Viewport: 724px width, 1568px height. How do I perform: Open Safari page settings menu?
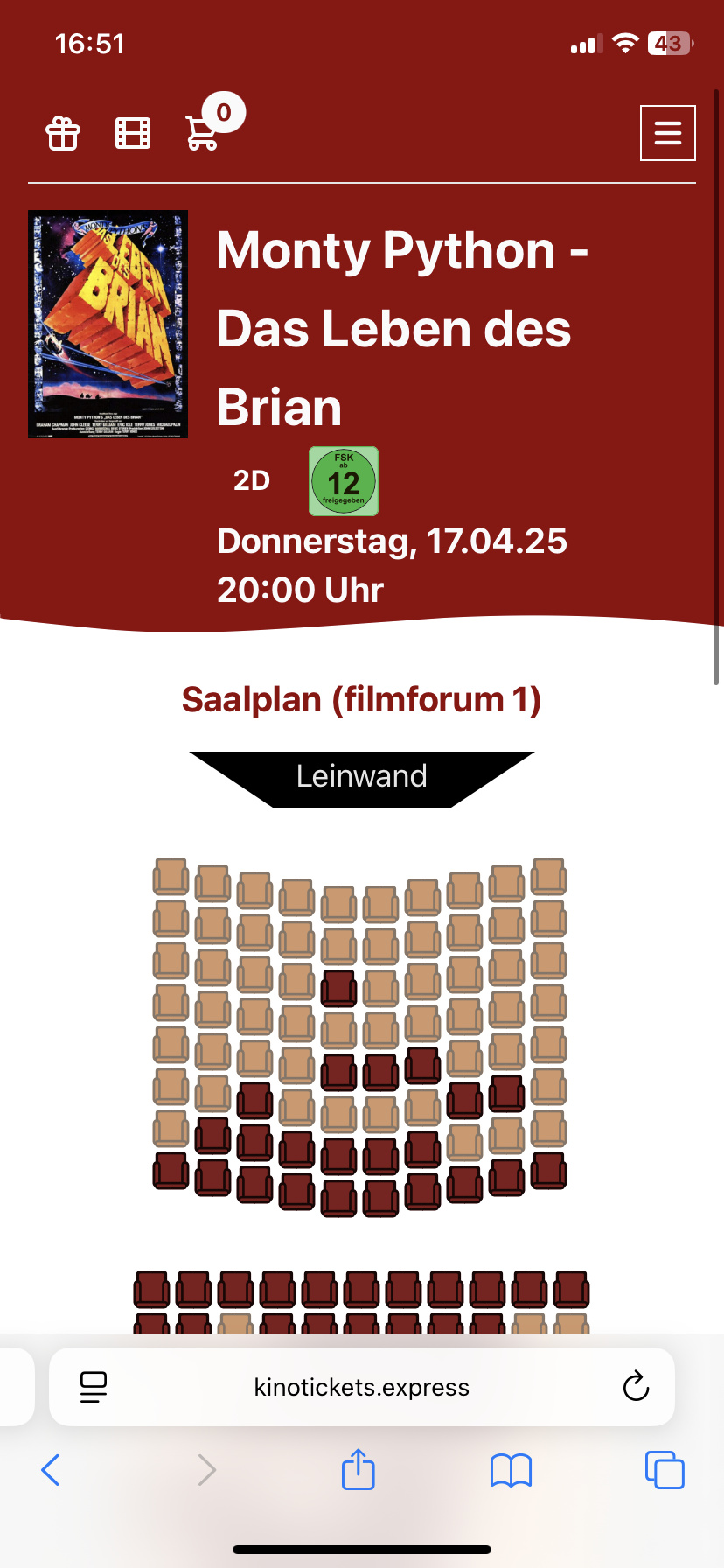pos(94,1387)
